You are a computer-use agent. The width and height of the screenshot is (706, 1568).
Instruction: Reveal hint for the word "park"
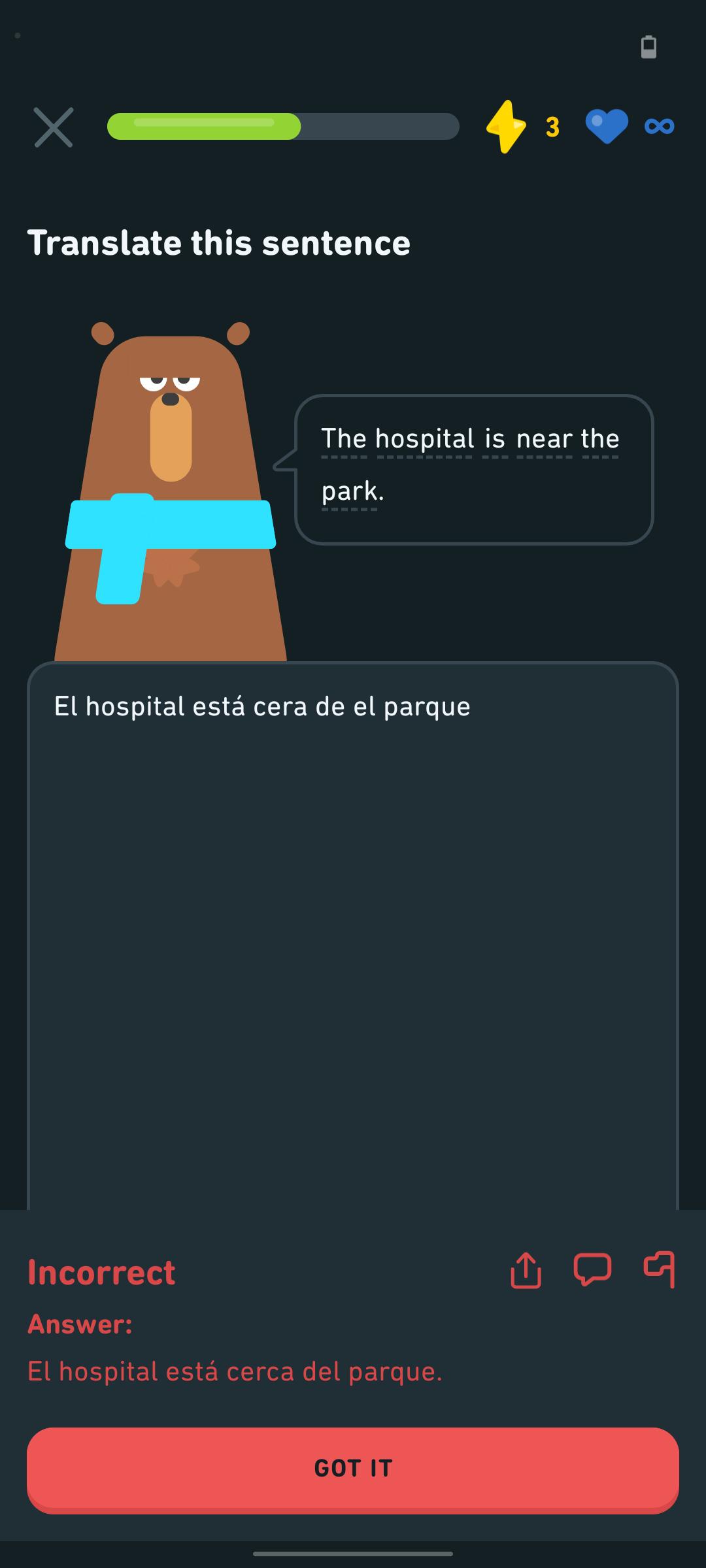point(350,491)
